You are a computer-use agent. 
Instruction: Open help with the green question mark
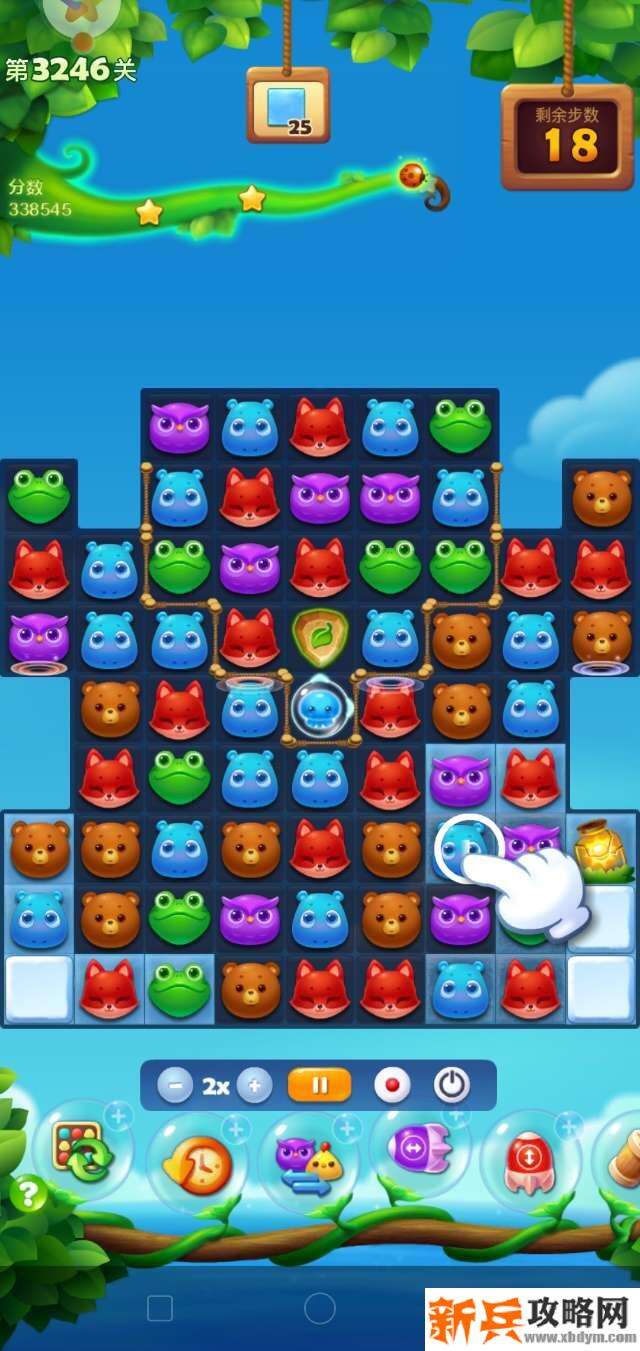point(29,1194)
